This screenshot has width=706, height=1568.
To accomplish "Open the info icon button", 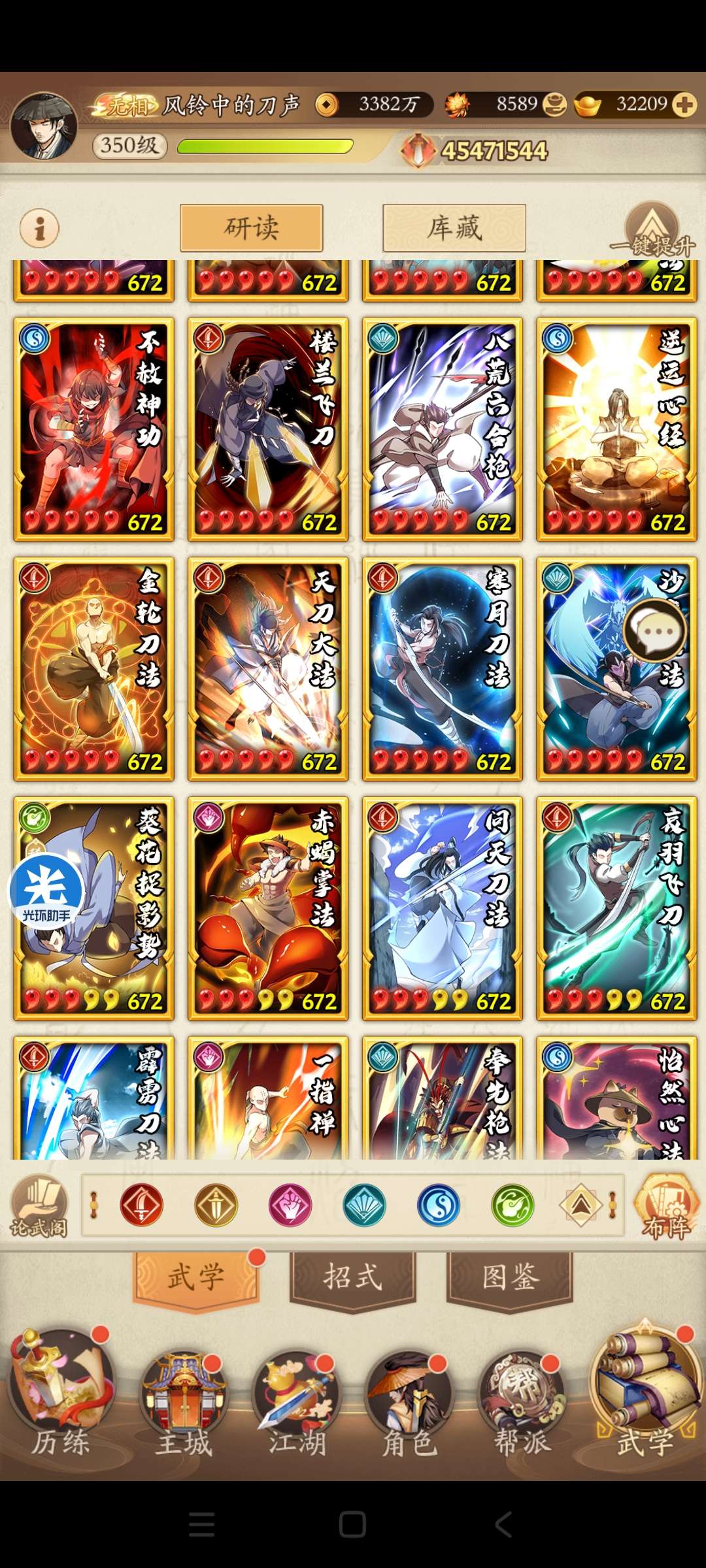I will [x=39, y=229].
